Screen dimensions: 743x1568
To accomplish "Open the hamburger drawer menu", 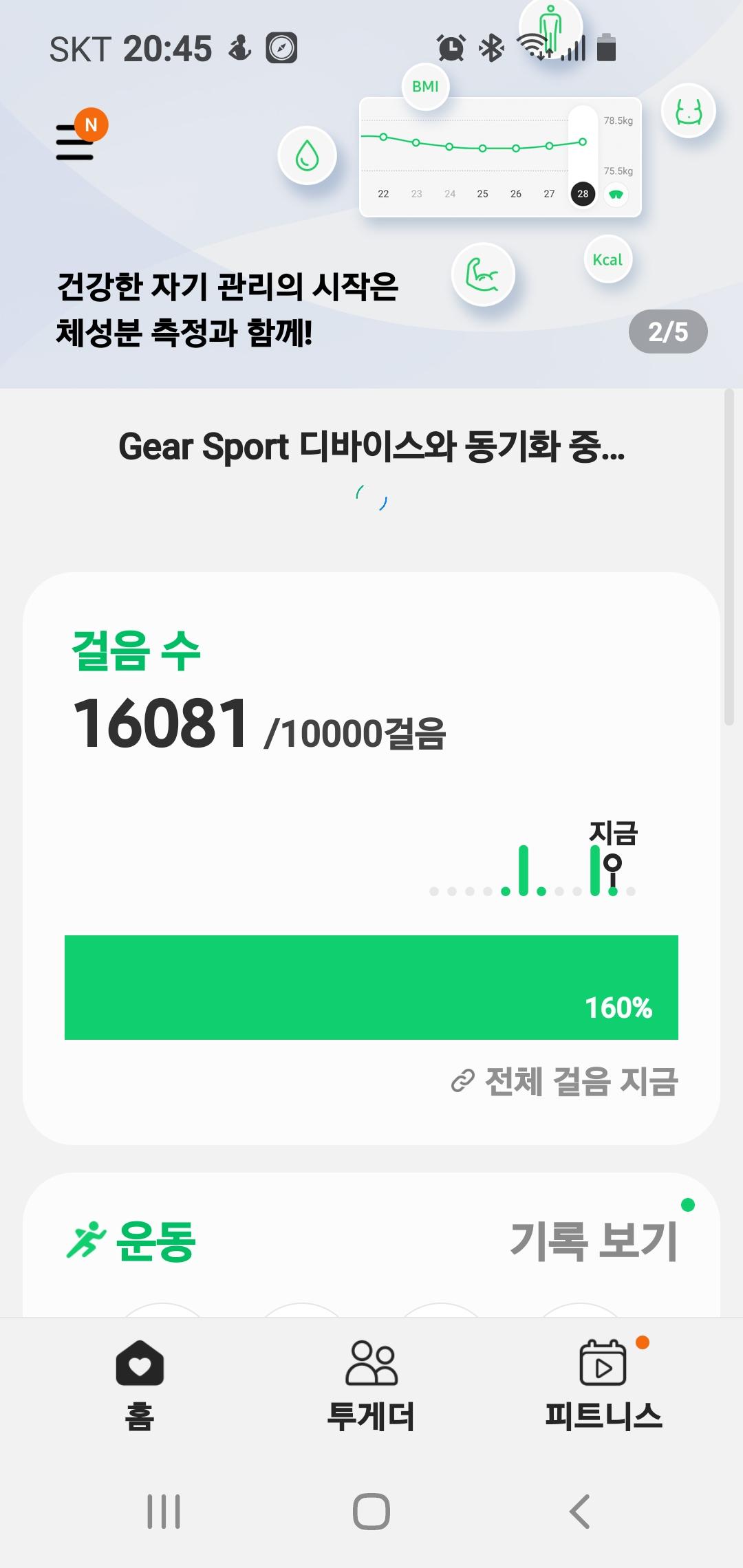I will click(x=75, y=142).
